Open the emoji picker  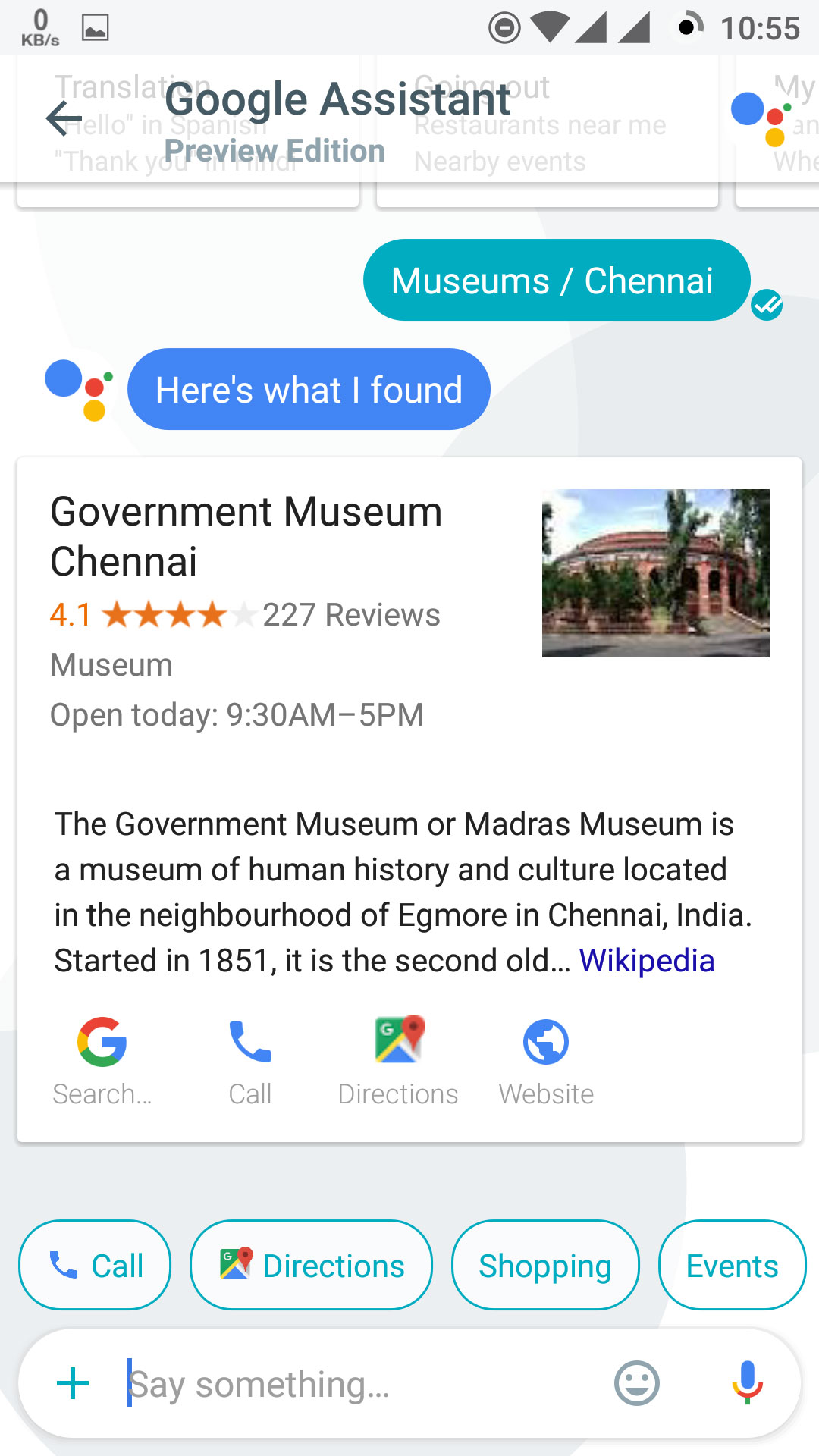(636, 1383)
